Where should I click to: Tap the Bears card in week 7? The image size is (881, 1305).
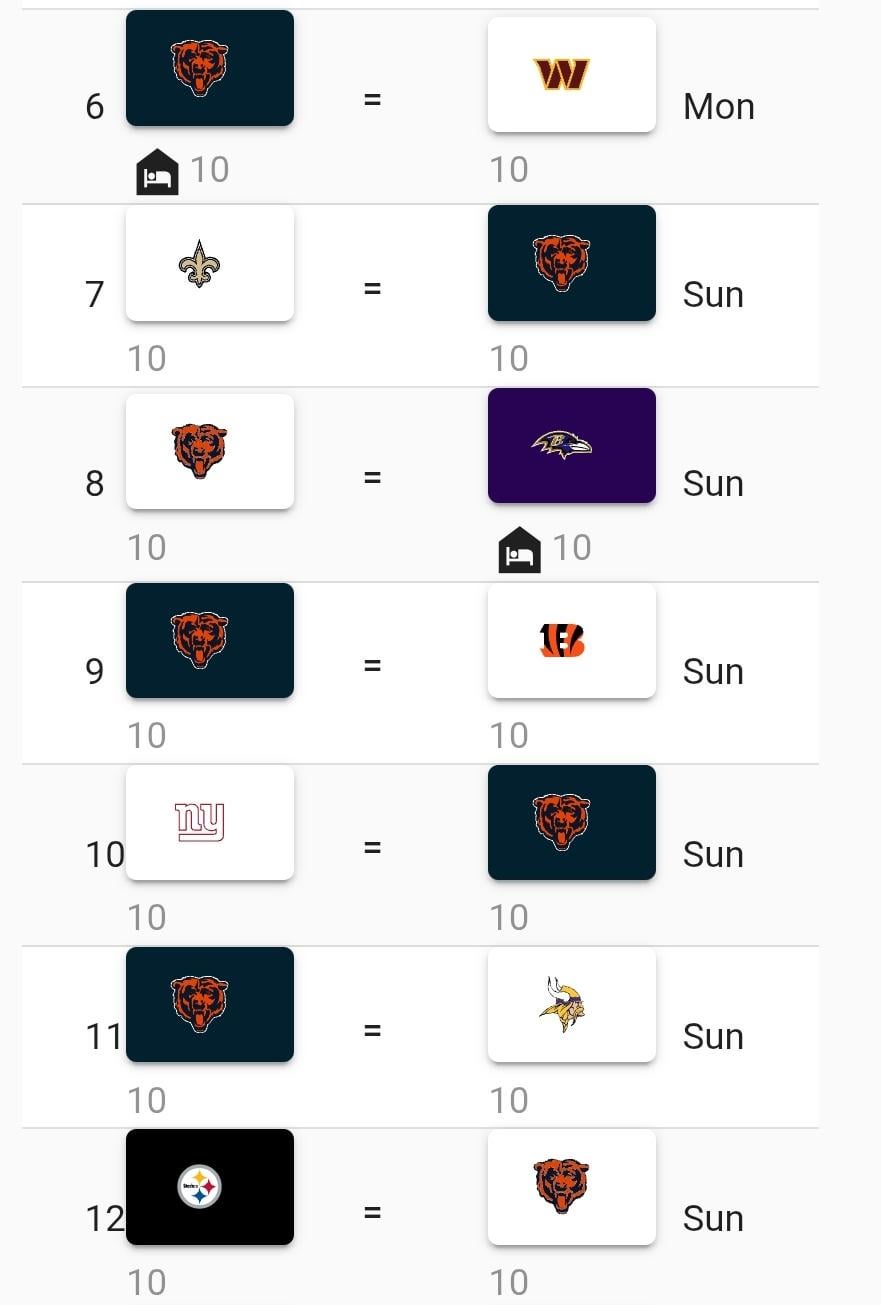point(571,263)
